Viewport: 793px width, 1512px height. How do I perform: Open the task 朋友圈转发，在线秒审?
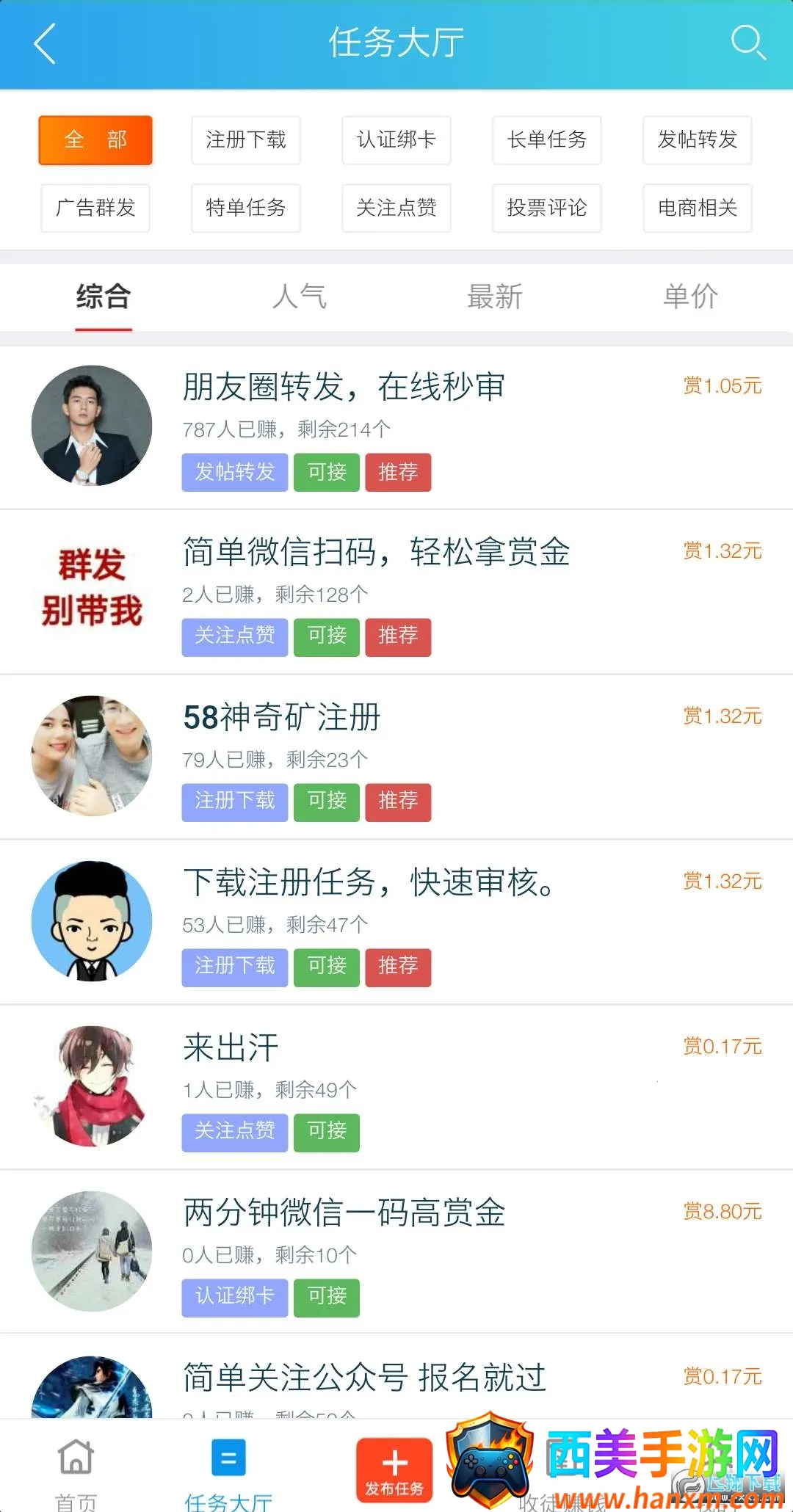click(344, 387)
